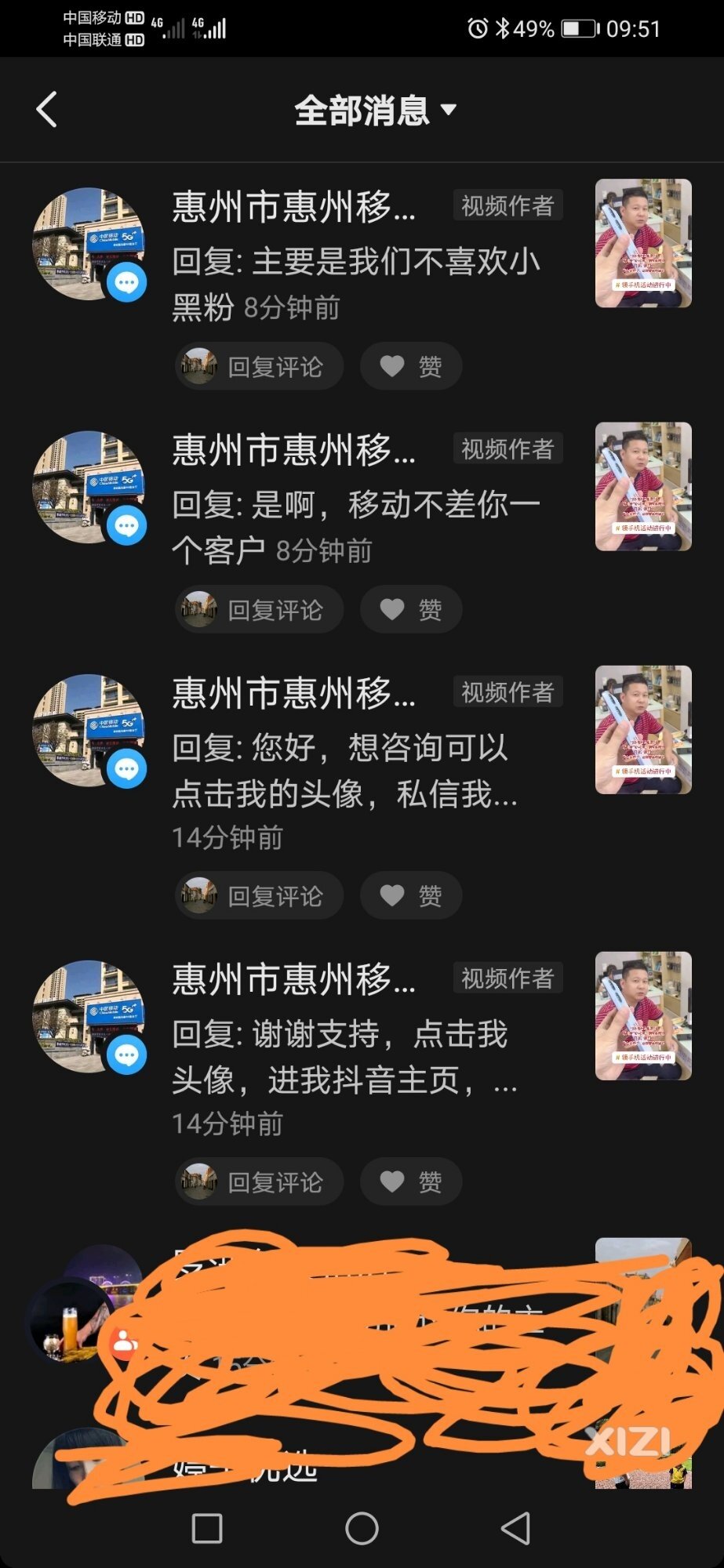The width and height of the screenshot is (724, 1568).
Task: Like the 谢谢支持 reply
Action: pyautogui.click(x=411, y=1181)
